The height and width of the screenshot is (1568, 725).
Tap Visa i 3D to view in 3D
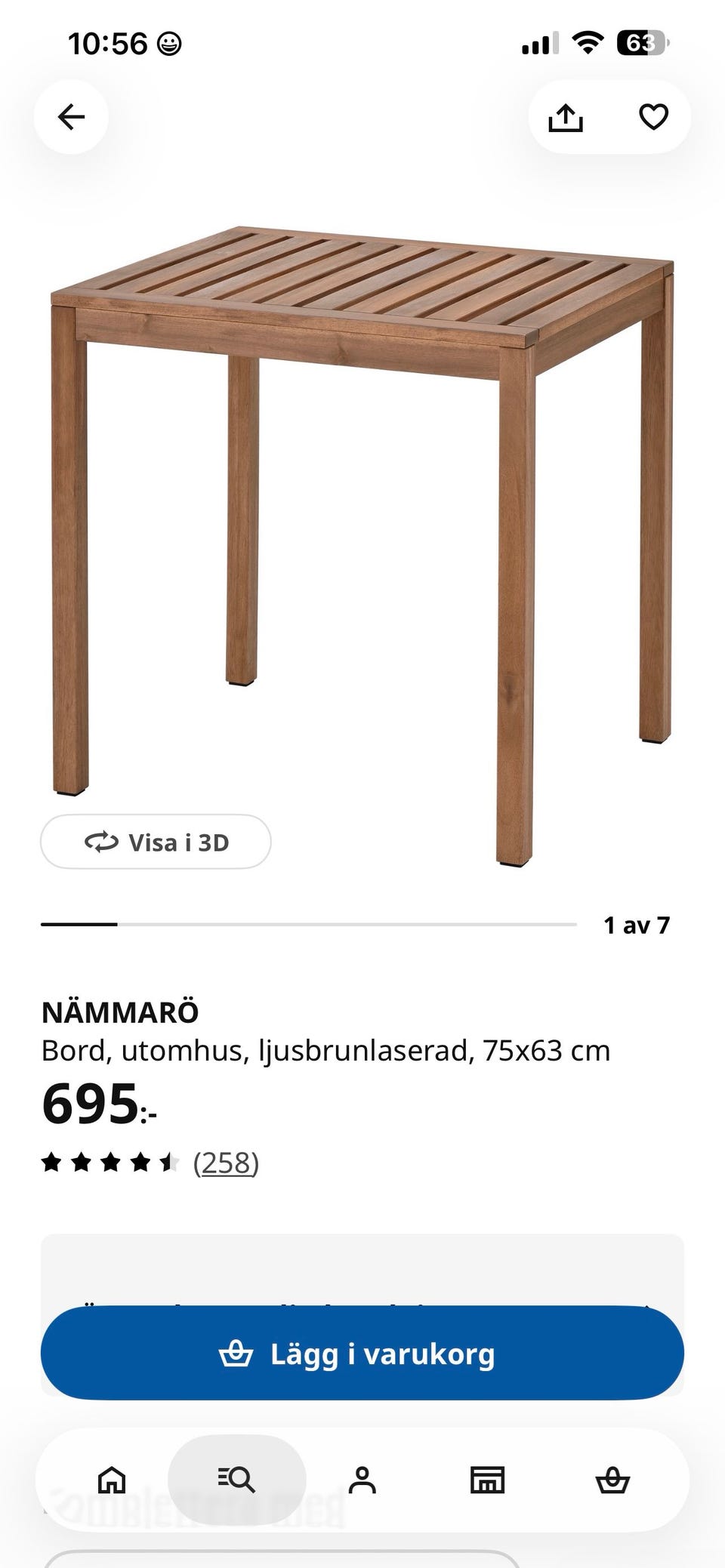click(x=156, y=842)
